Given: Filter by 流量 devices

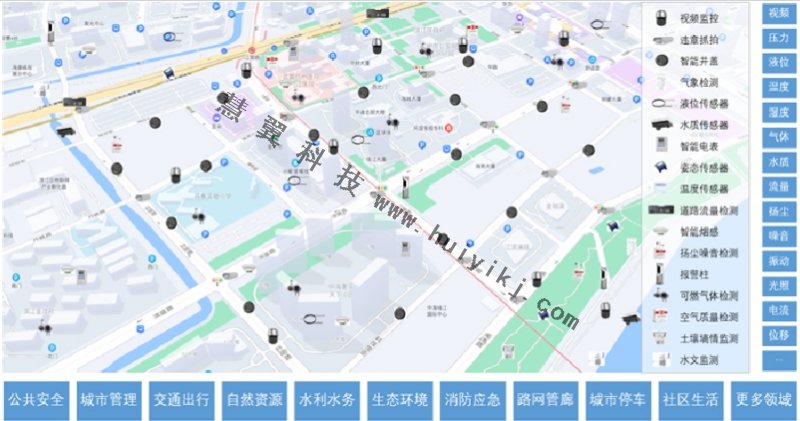Looking at the screenshot, I should 779,186.
